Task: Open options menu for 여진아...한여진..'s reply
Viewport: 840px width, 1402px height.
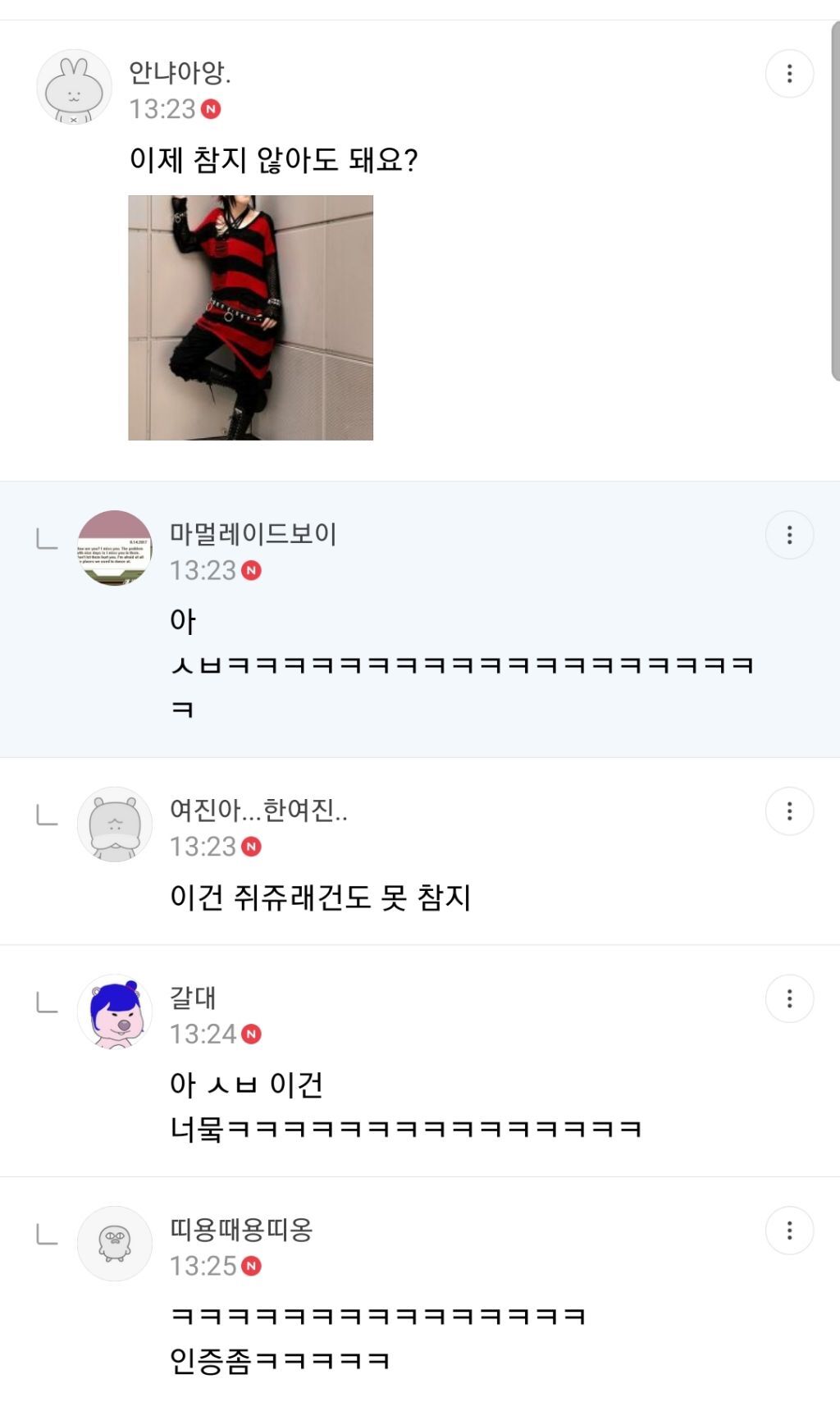Action: click(789, 811)
